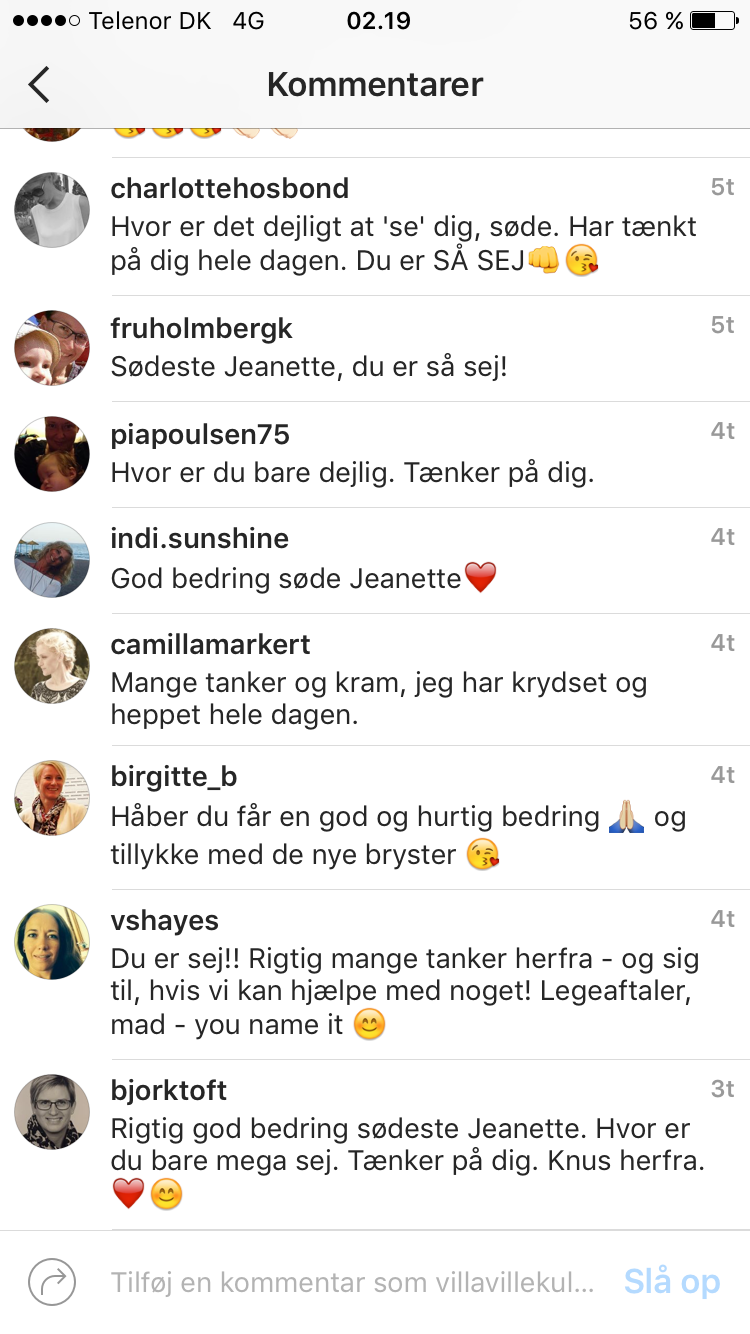This screenshot has width=750, height=1334.
Task: Open fruholmbergk's profile picture
Action: coord(52,348)
